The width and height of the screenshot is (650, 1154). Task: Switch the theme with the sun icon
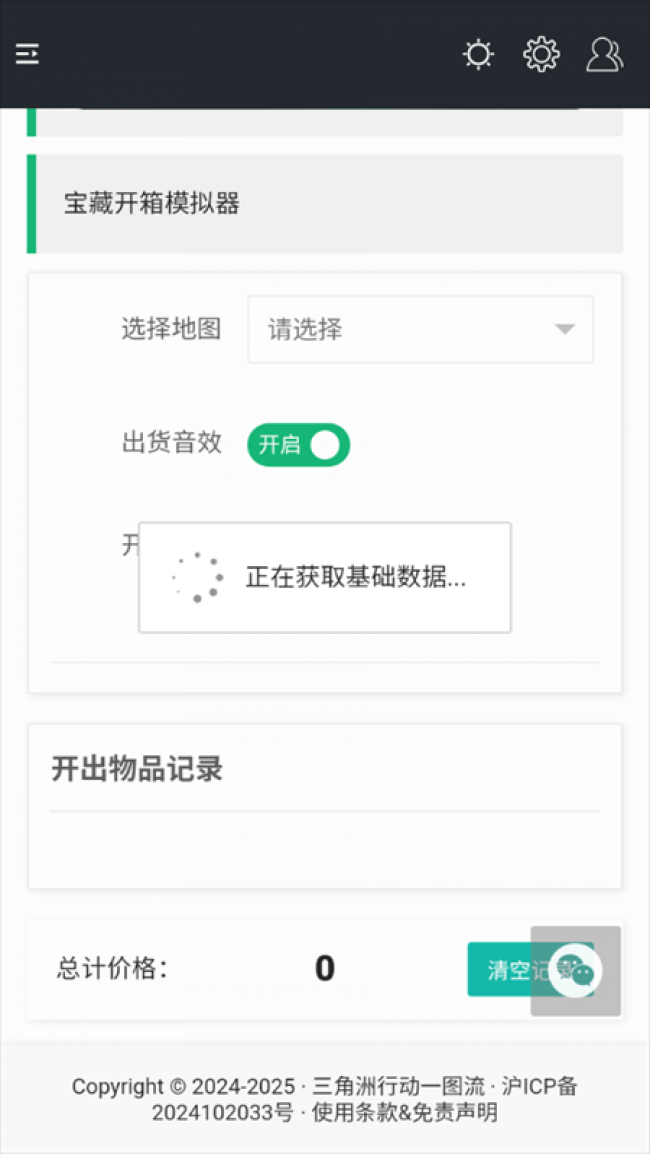point(478,54)
